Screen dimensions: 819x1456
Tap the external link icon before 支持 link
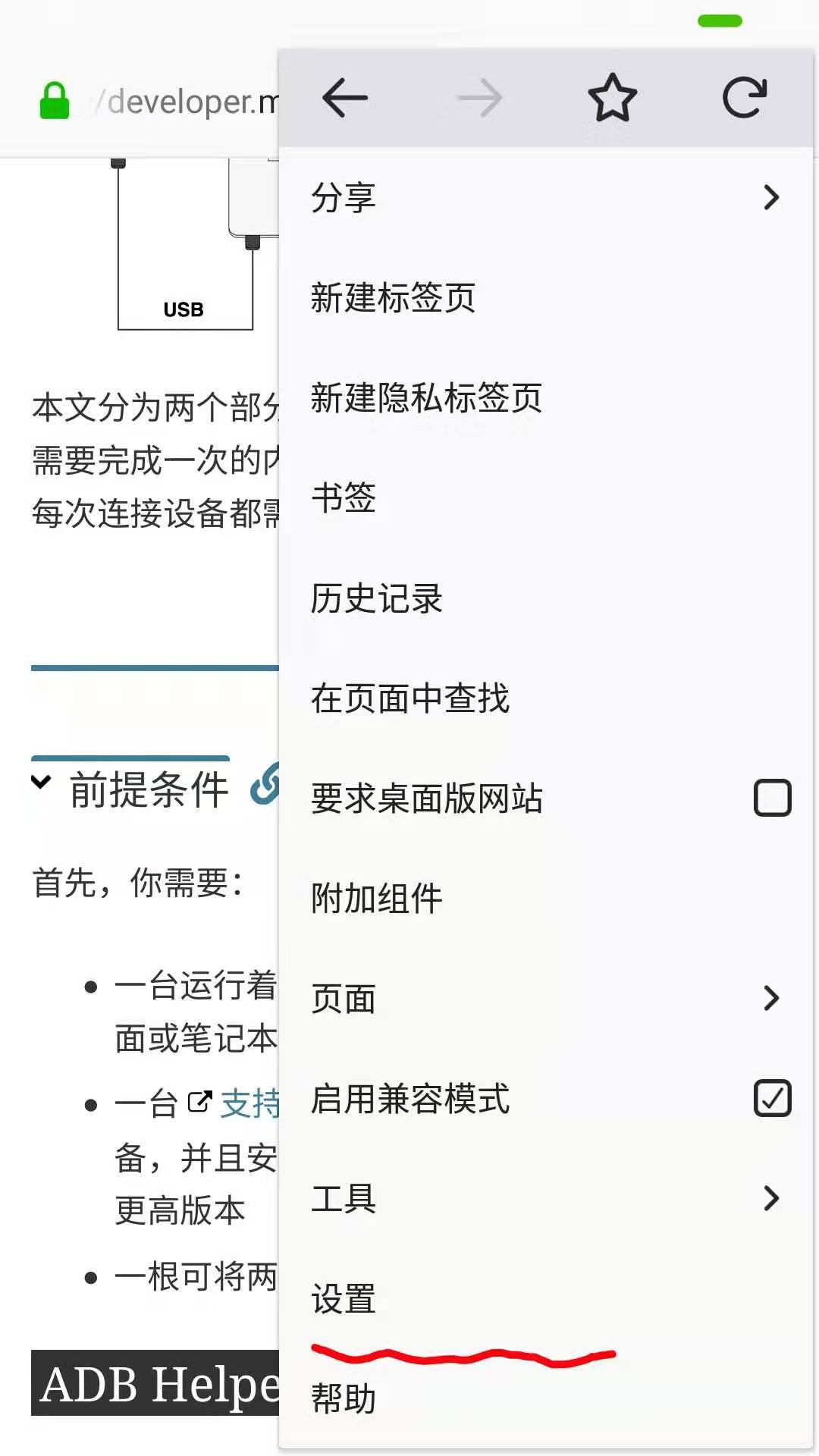coord(199,1101)
